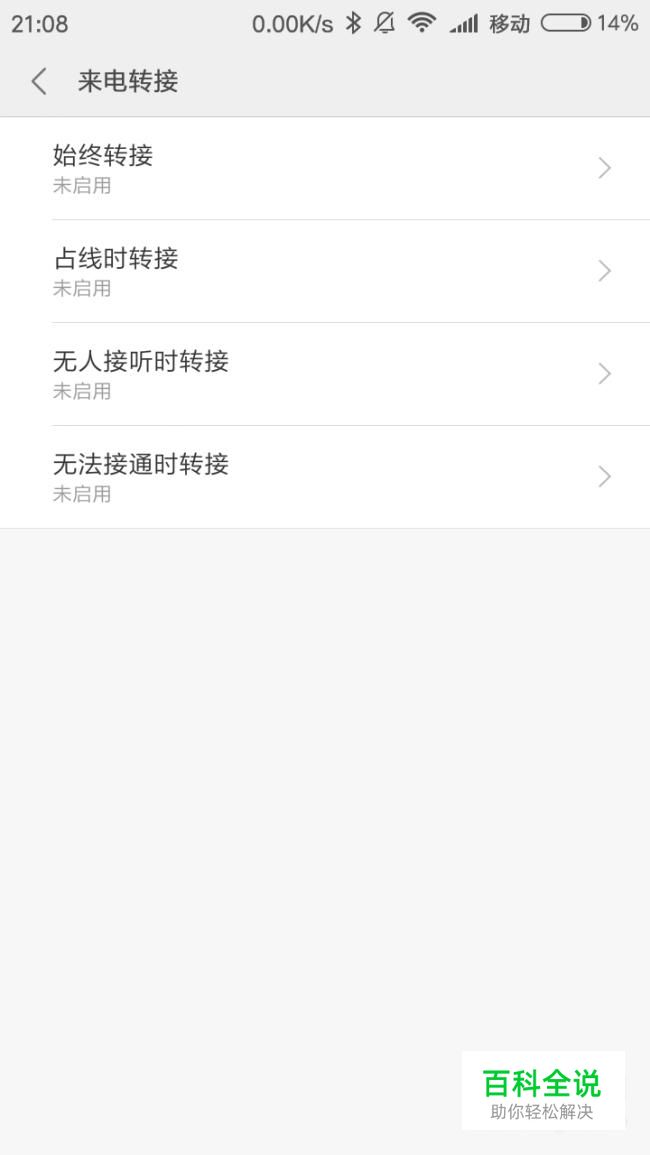Image resolution: width=650 pixels, height=1155 pixels.
Task: Open 占线时转接 setting
Action: point(325,271)
